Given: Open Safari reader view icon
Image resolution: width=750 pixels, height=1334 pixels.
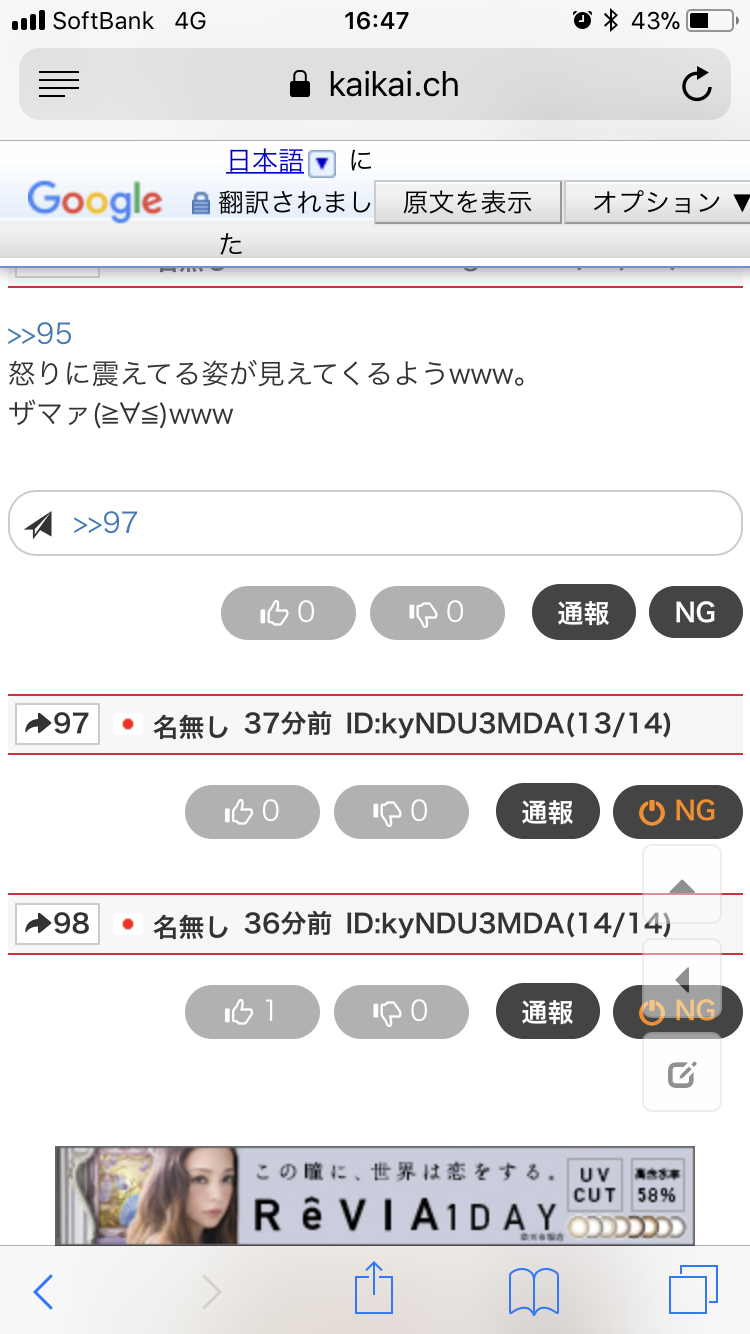Looking at the screenshot, I should coord(59,84).
